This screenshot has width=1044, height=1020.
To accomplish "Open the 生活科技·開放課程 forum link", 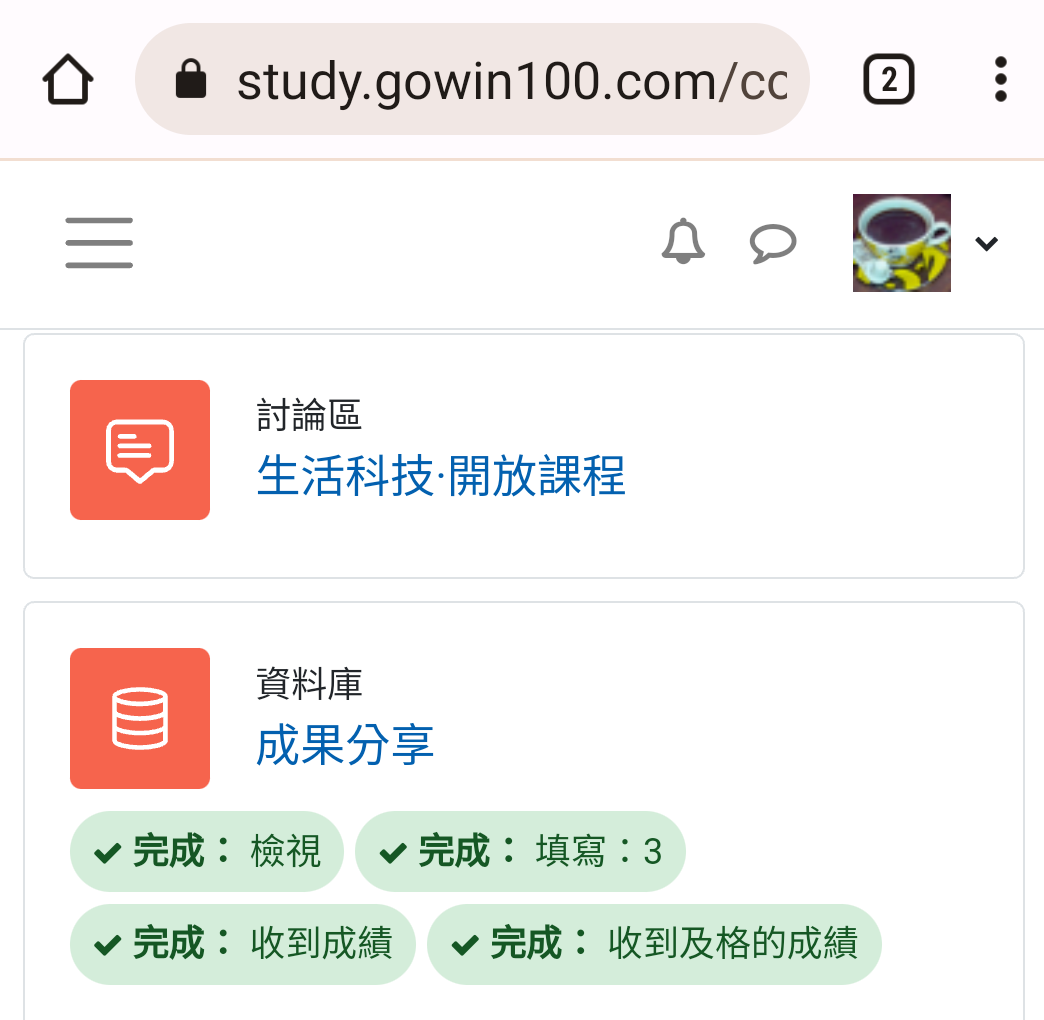I will click(440, 476).
